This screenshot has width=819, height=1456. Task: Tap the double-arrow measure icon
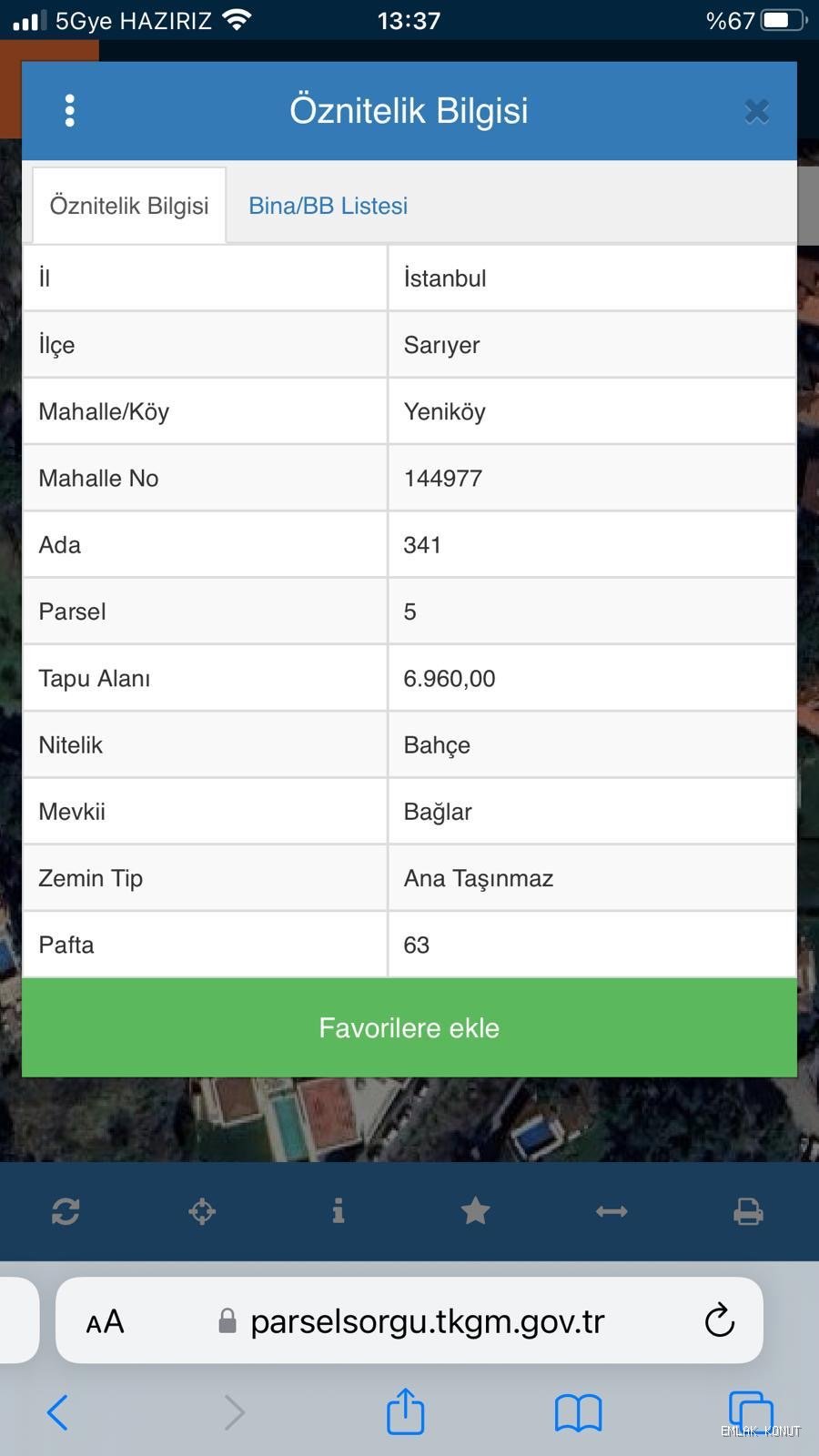pyautogui.click(x=612, y=1211)
